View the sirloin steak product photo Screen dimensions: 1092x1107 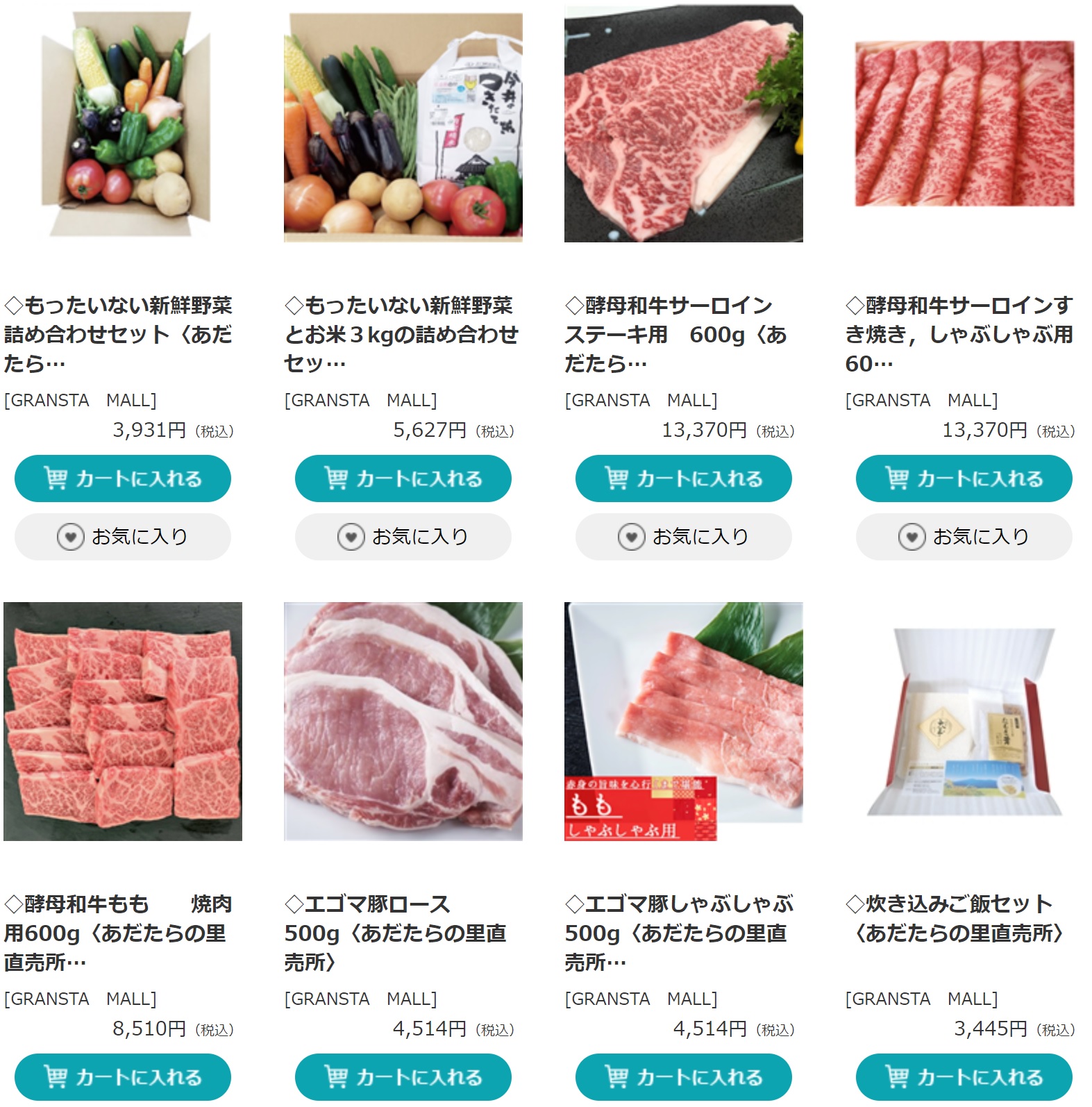(x=684, y=124)
